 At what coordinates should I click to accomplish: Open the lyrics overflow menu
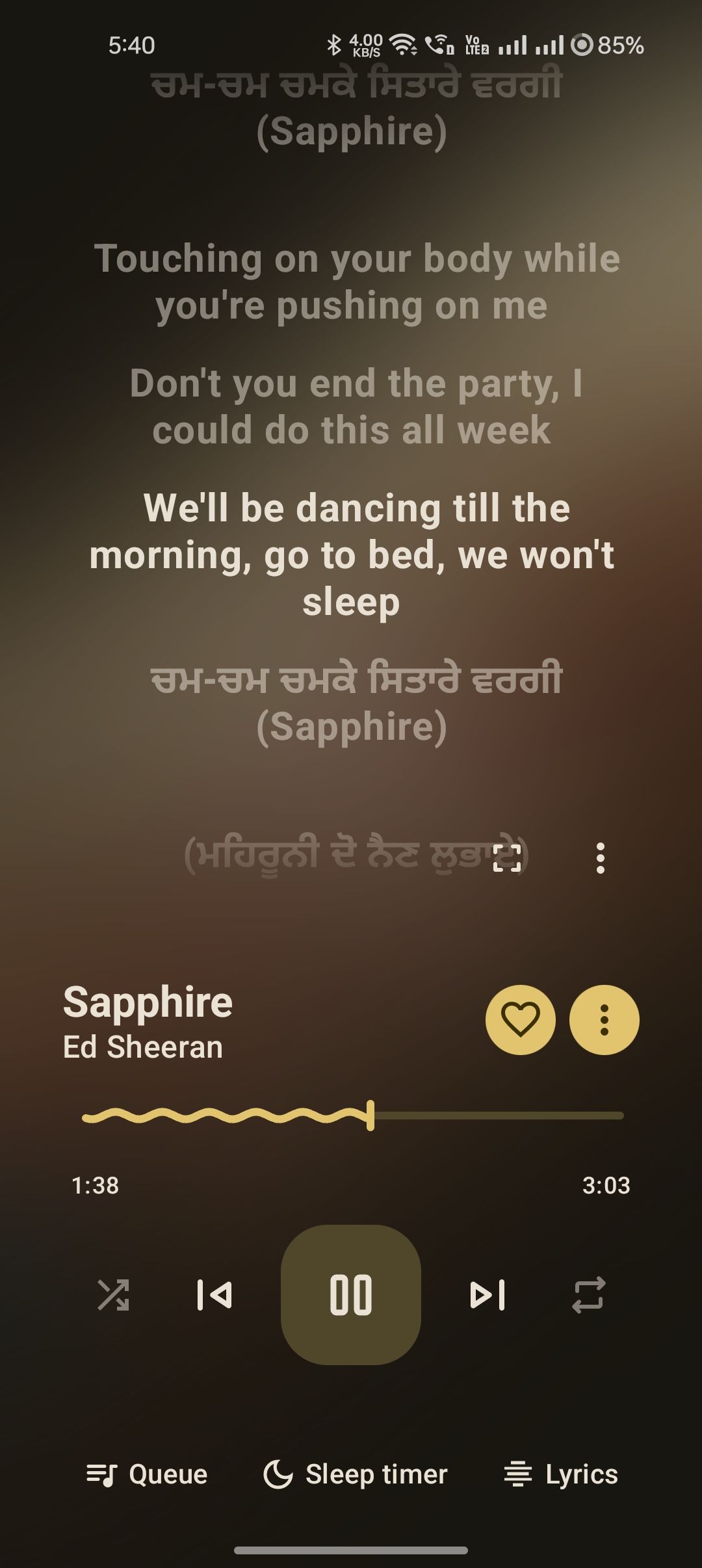601,858
